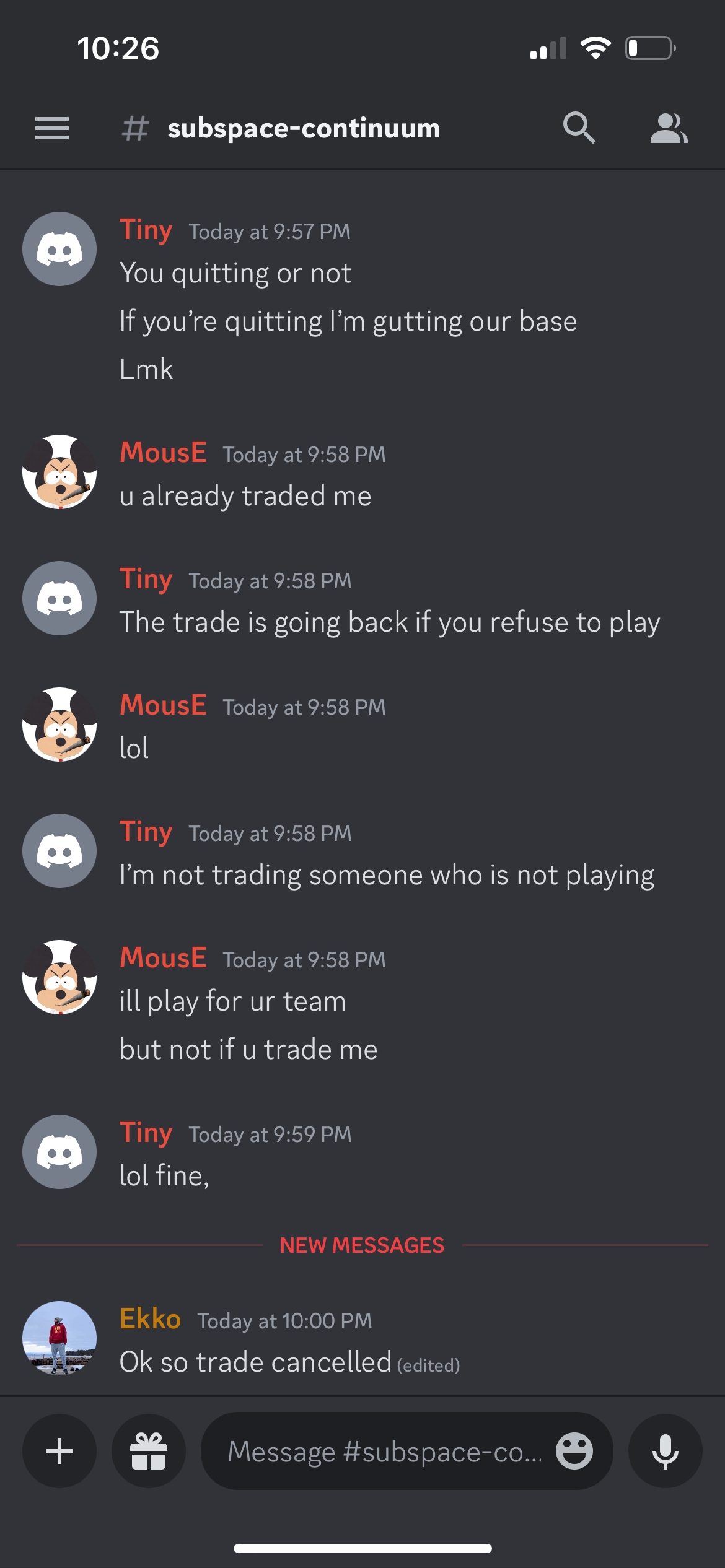Screen dimensions: 725x1568
Task: Tap Tiny's avatar on 9:59 PM message
Action: pyautogui.click(x=59, y=1151)
